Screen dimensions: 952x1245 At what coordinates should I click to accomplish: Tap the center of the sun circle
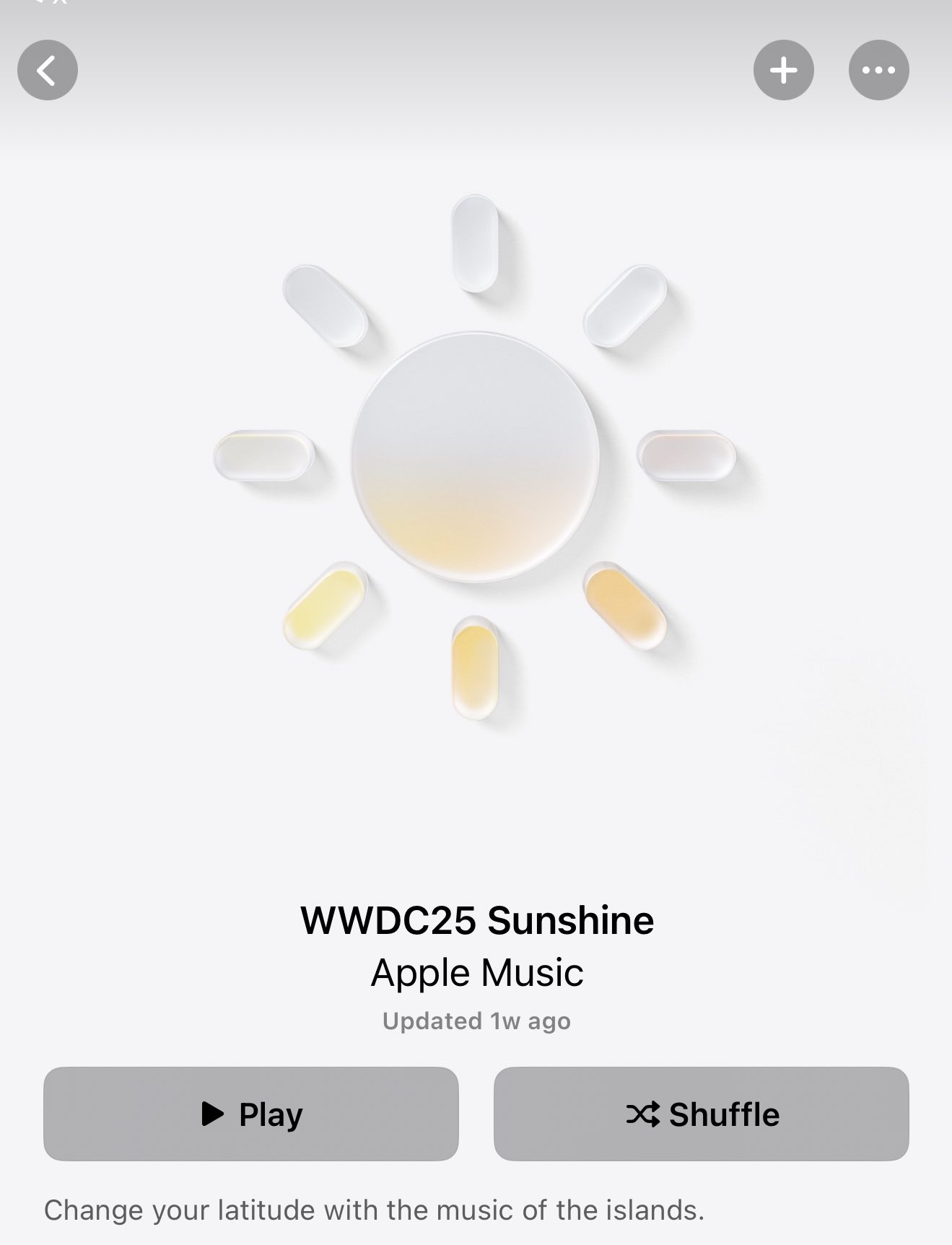(x=476, y=455)
